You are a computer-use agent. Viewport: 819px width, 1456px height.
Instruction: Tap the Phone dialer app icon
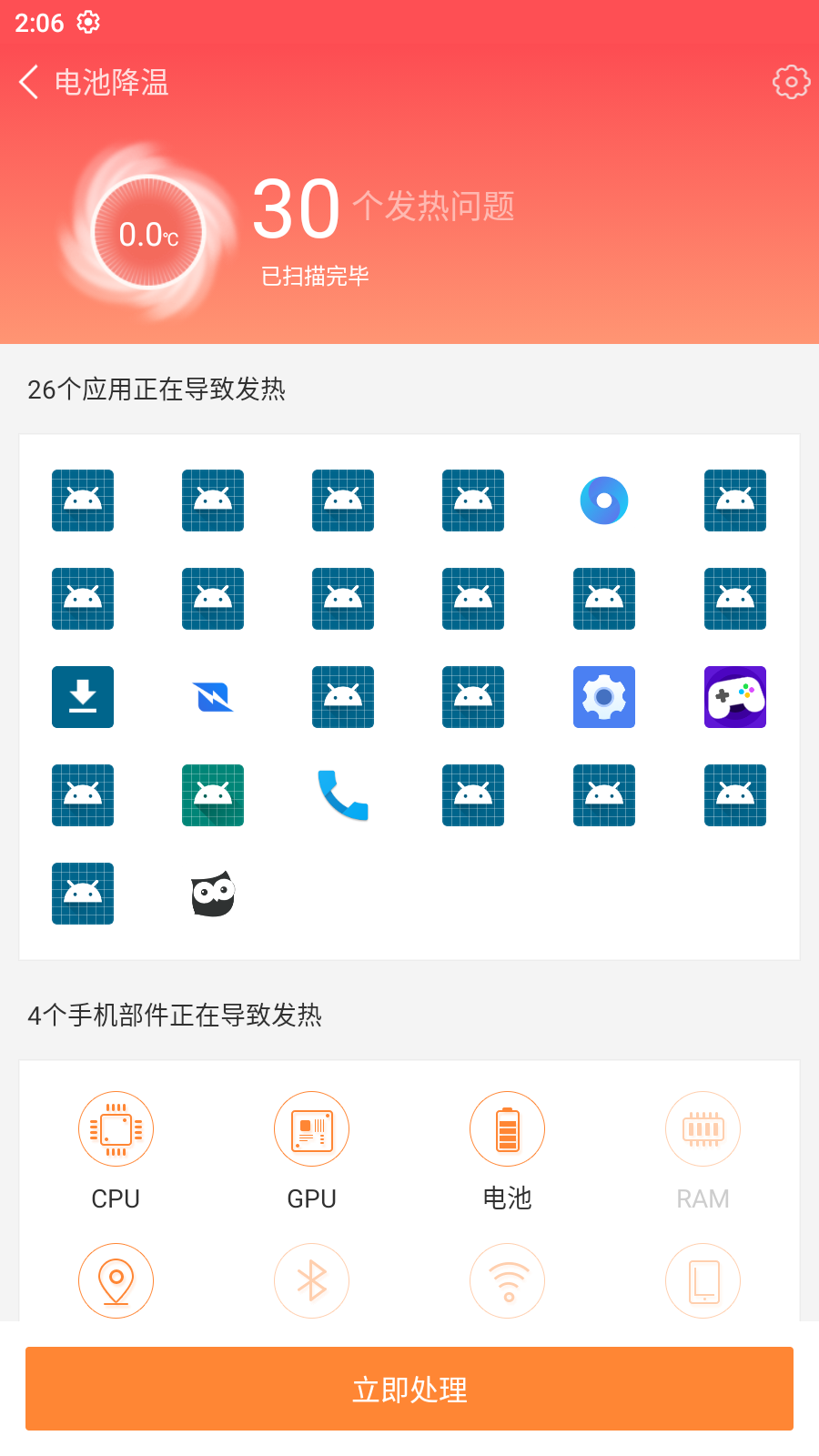pyautogui.click(x=343, y=795)
